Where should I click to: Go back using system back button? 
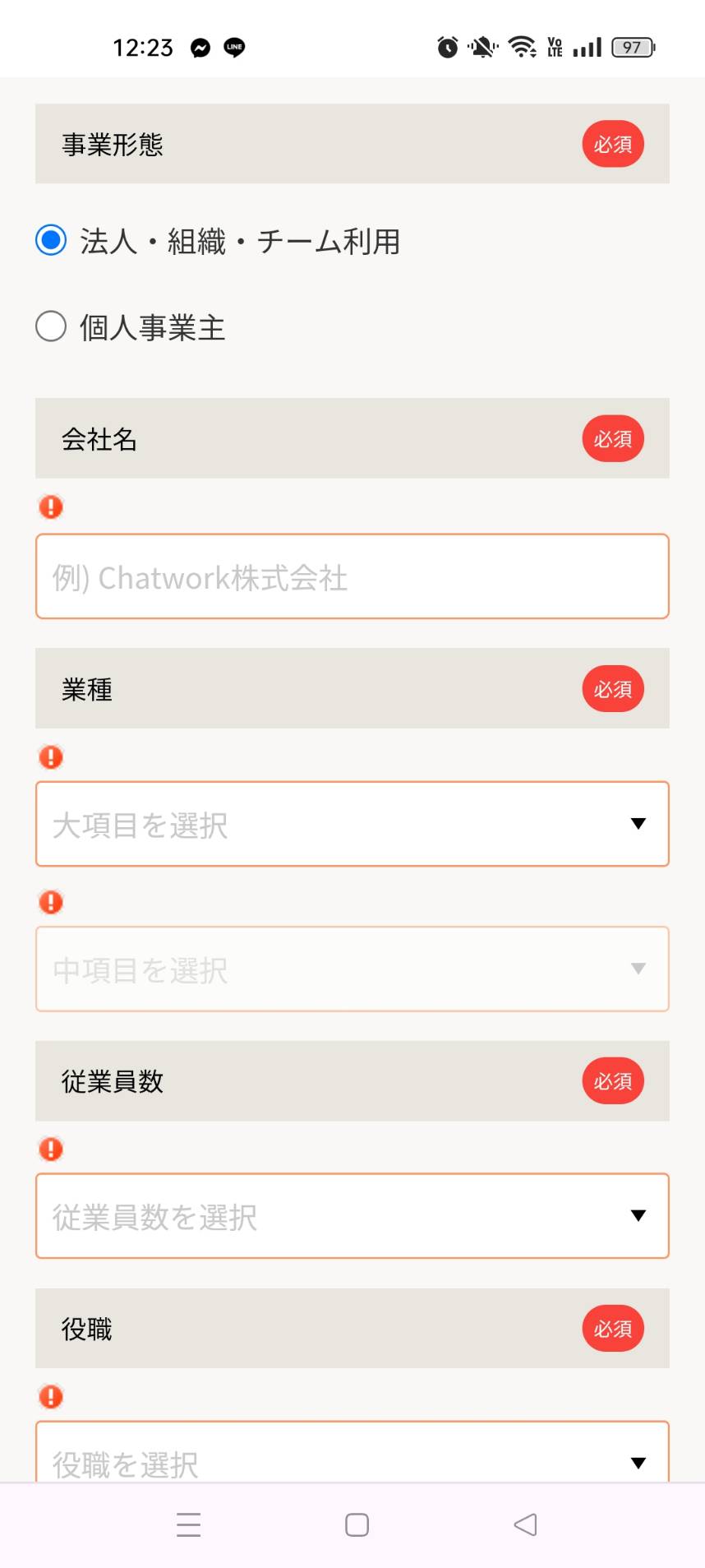point(525,1524)
